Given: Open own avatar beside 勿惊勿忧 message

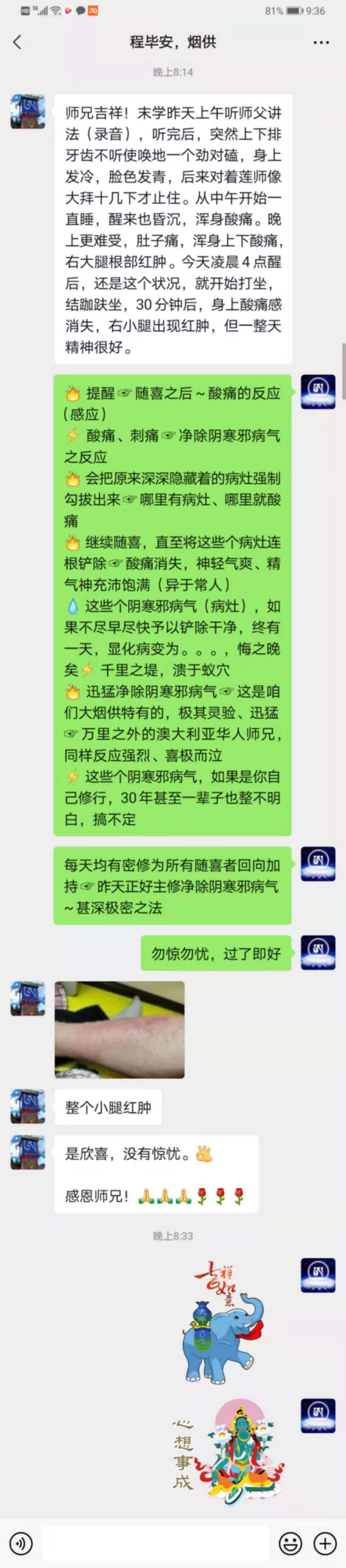Looking at the screenshot, I should tap(318, 952).
